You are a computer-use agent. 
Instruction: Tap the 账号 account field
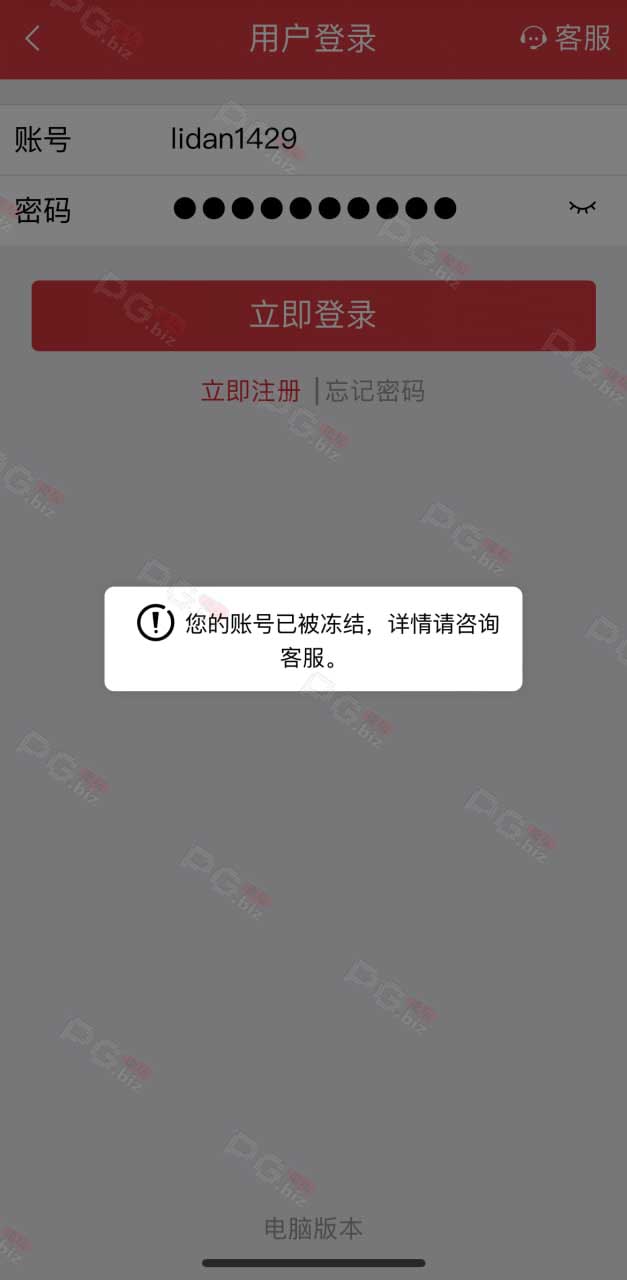pyautogui.click(x=313, y=140)
